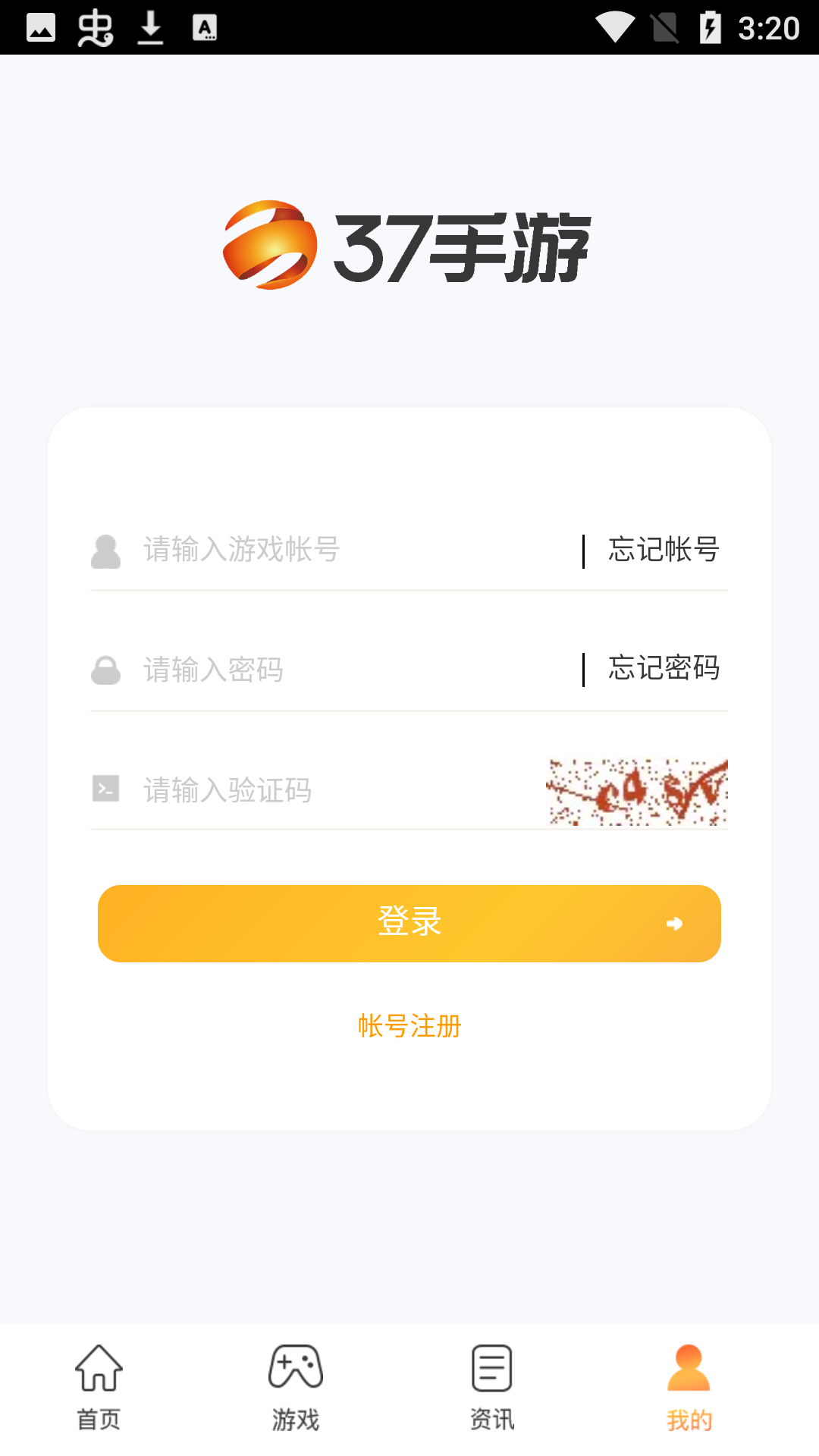Click the 请输入游戏帐号 input field
819x1456 pixels.
(303, 551)
